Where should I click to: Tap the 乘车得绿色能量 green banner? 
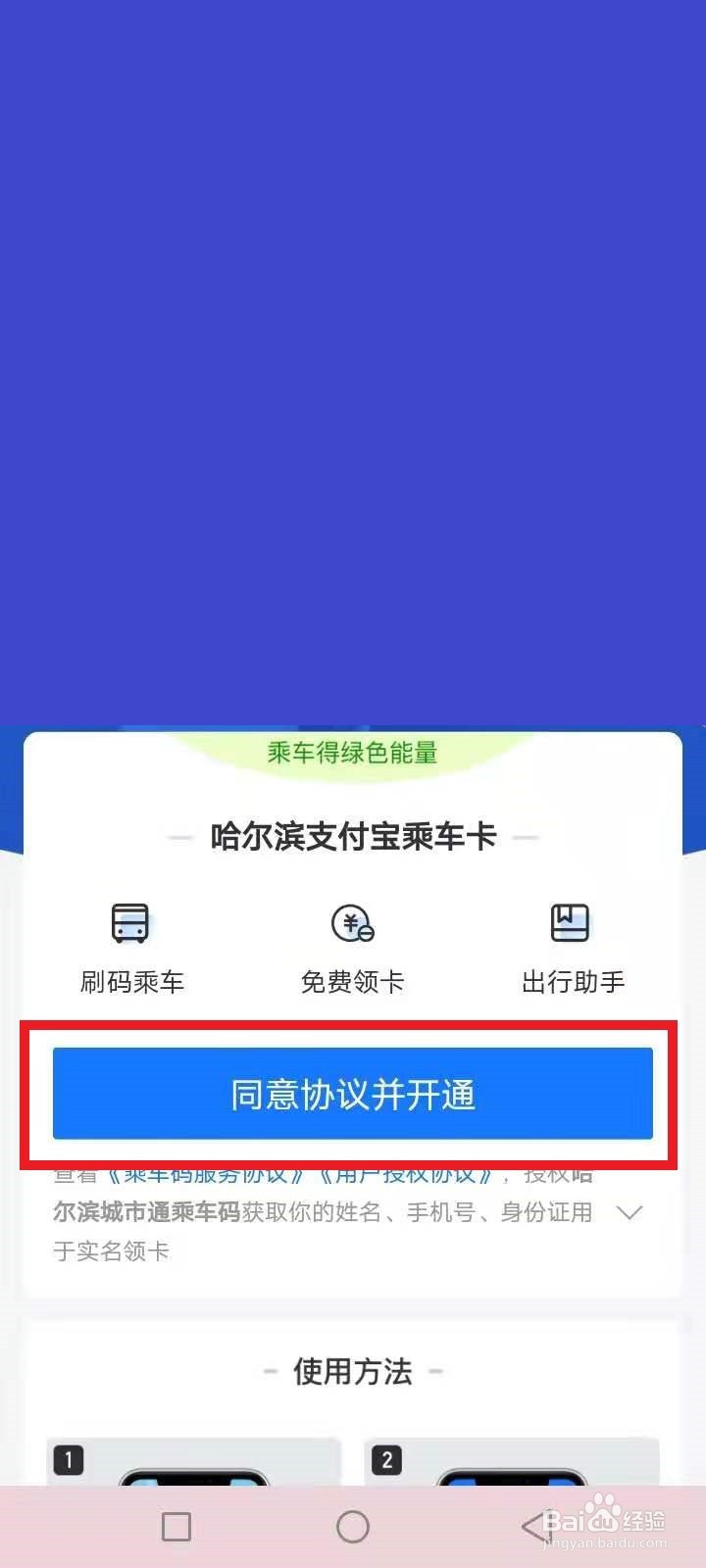[353, 753]
